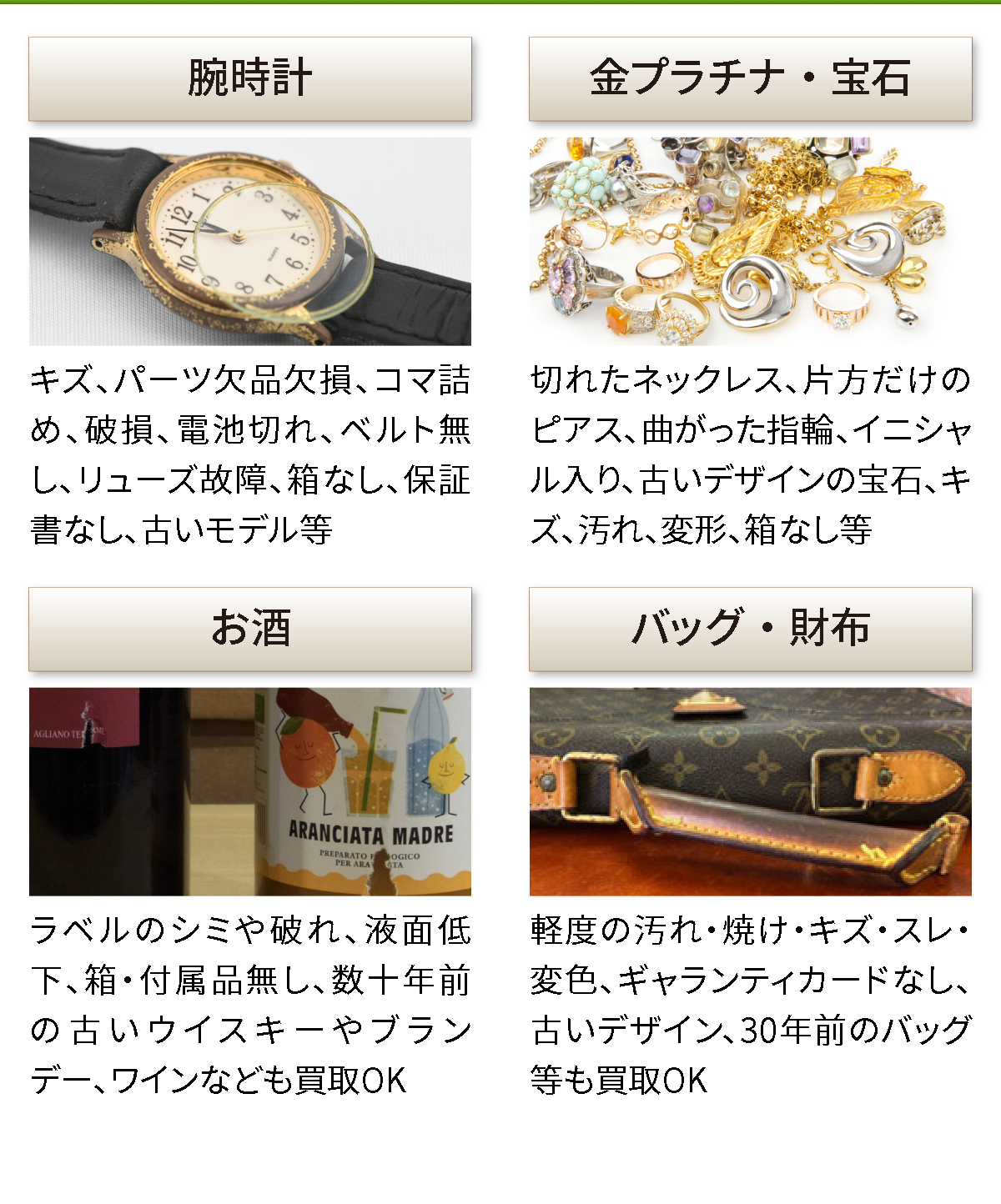Go to the バッグ・財布 category button
1001x1204 pixels.
point(751,629)
